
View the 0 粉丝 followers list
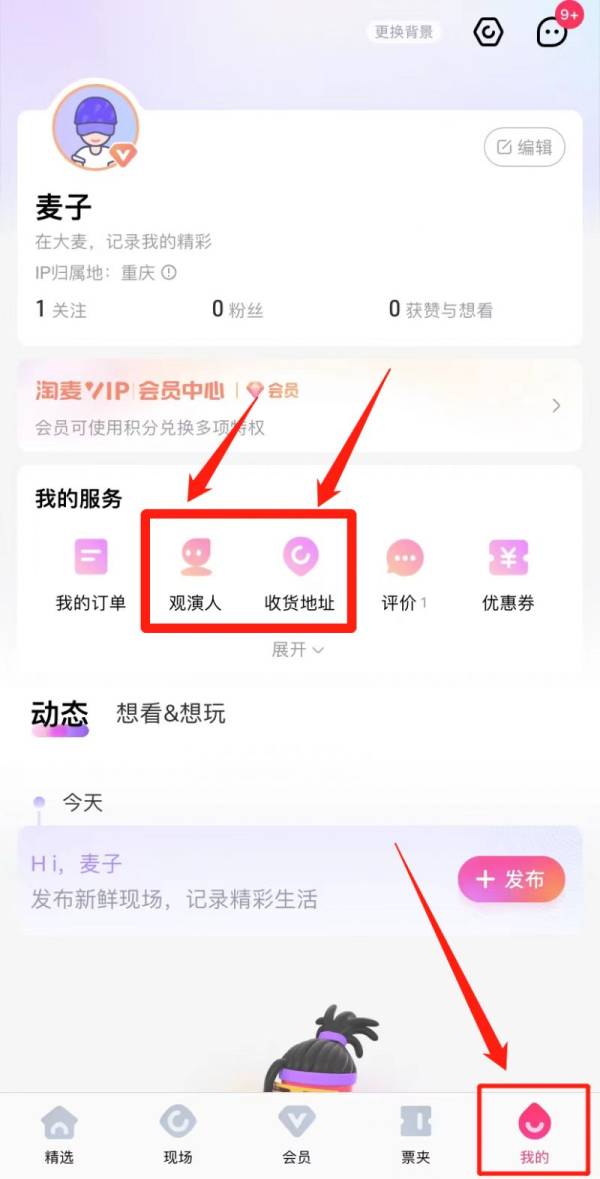tap(237, 310)
